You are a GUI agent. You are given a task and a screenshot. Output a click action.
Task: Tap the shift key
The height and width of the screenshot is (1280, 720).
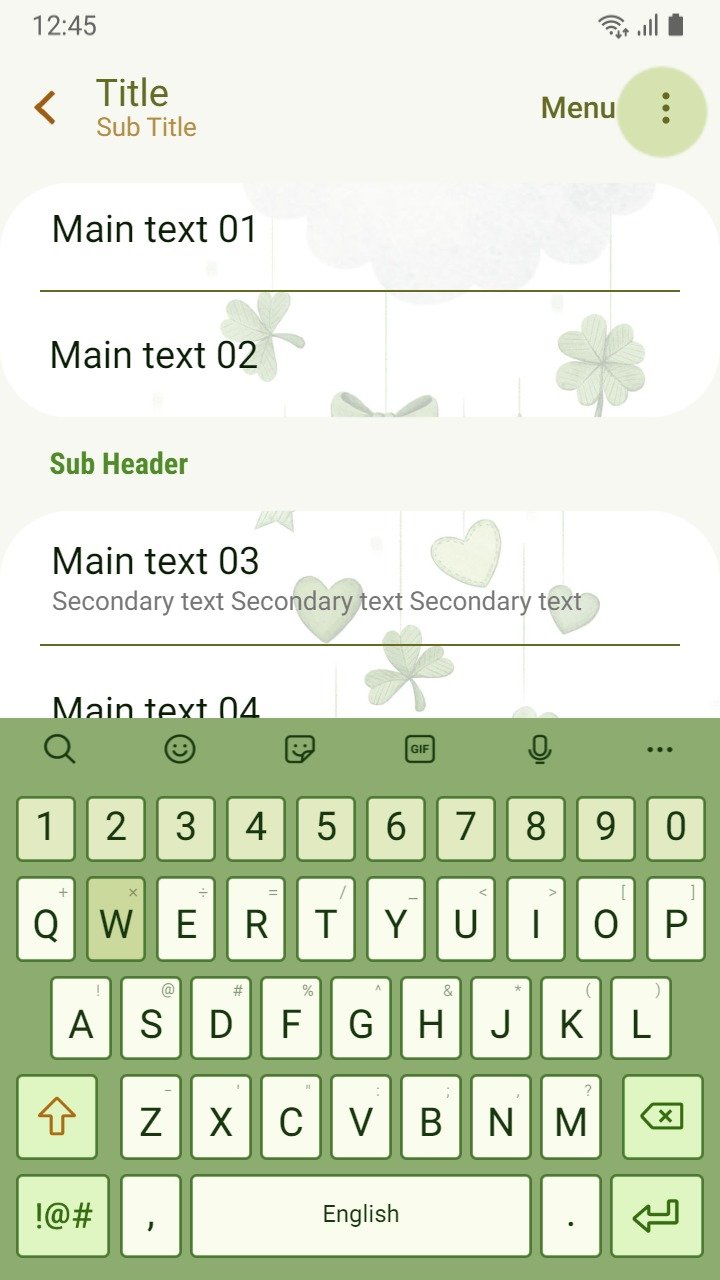[57, 1117]
